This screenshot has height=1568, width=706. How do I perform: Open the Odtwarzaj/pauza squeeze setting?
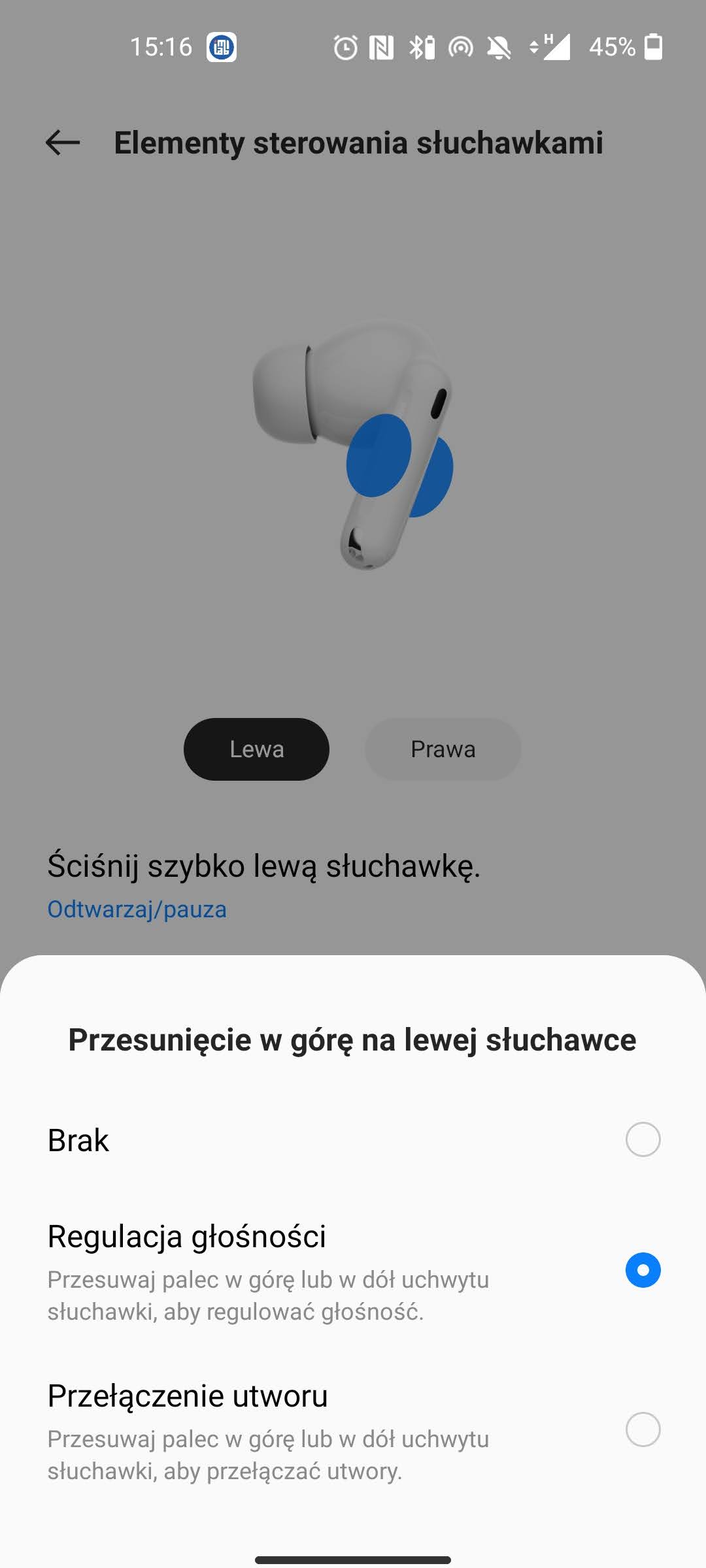137,909
